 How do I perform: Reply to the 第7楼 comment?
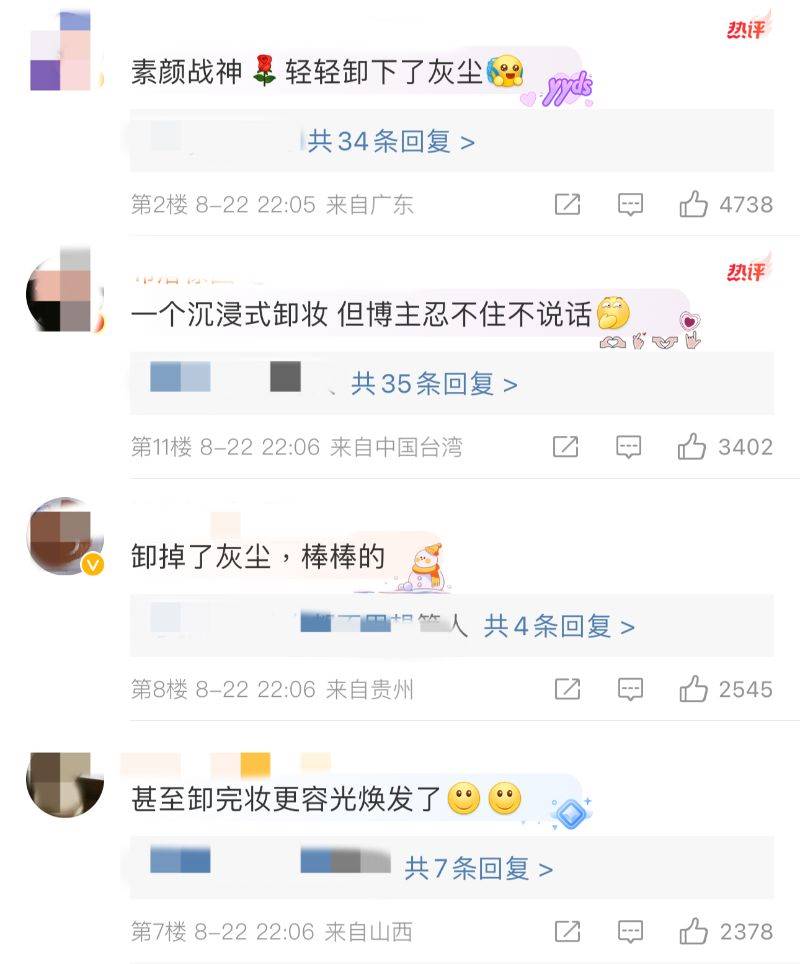630,932
